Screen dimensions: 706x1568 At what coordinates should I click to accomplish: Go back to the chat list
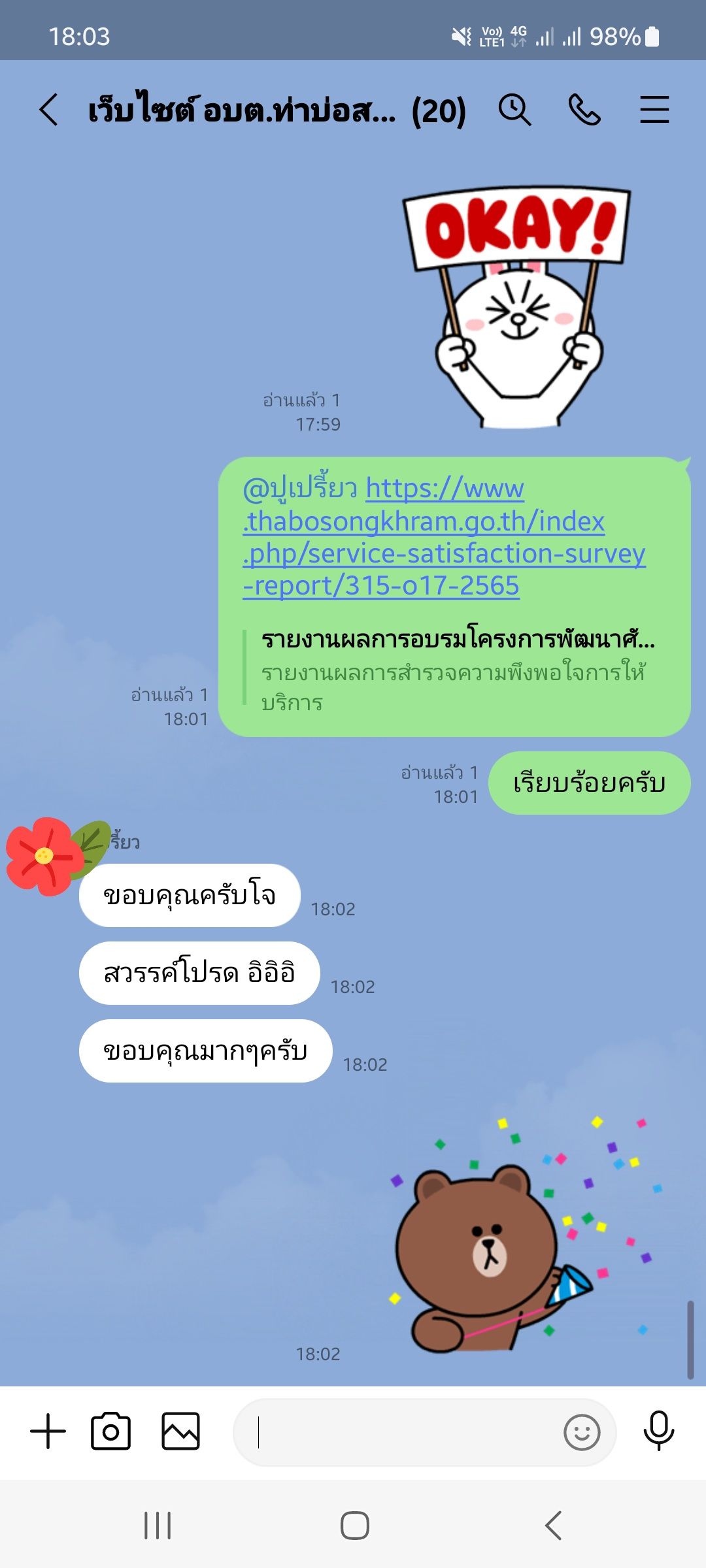tap(49, 109)
